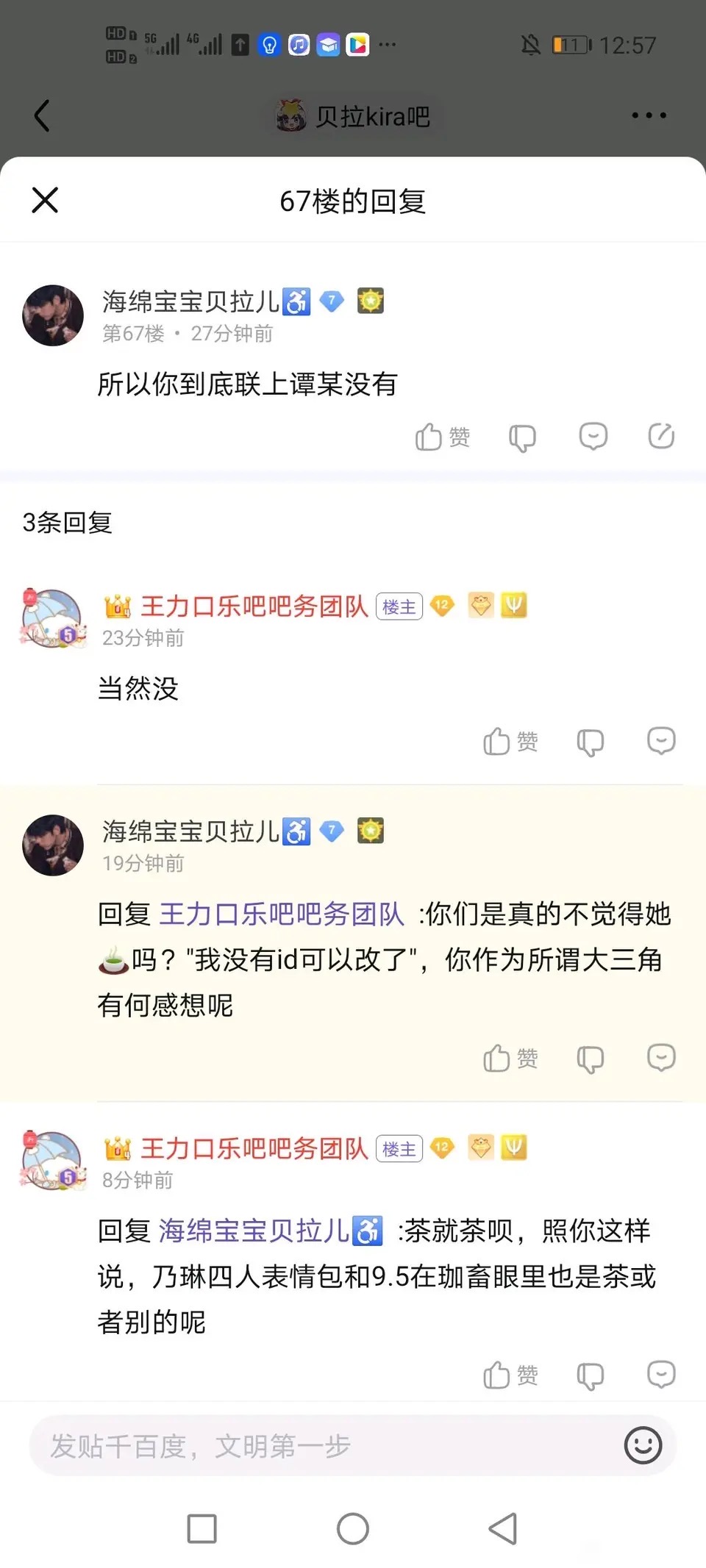This screenshot has width=706, height=1568.
Task: Open the emoji picker smiley
Action: click(643, 1446)
